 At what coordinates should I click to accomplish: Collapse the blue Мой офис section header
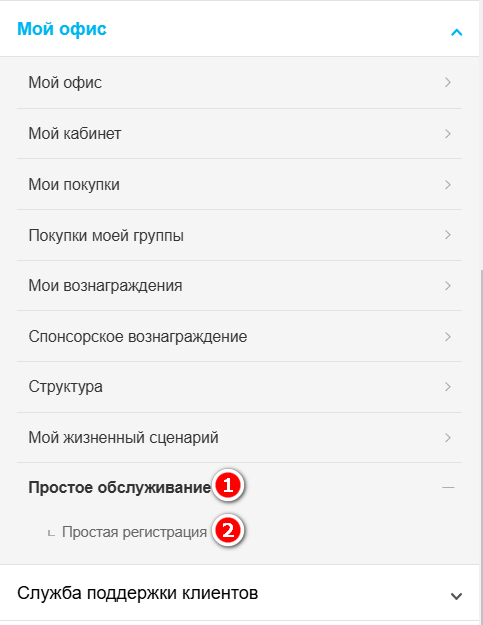click(239, 29)
